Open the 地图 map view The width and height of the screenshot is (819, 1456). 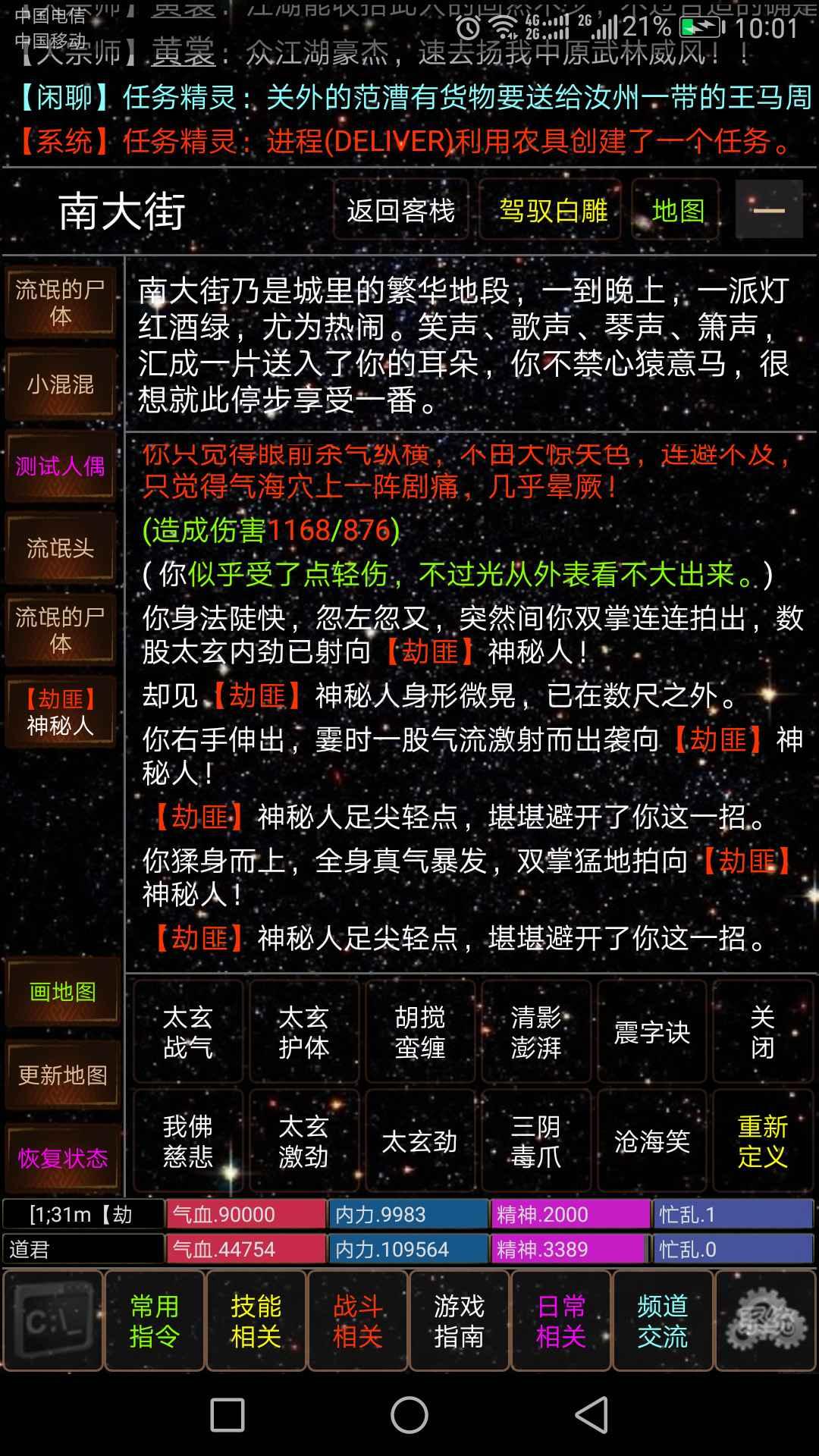coord(677,210)
